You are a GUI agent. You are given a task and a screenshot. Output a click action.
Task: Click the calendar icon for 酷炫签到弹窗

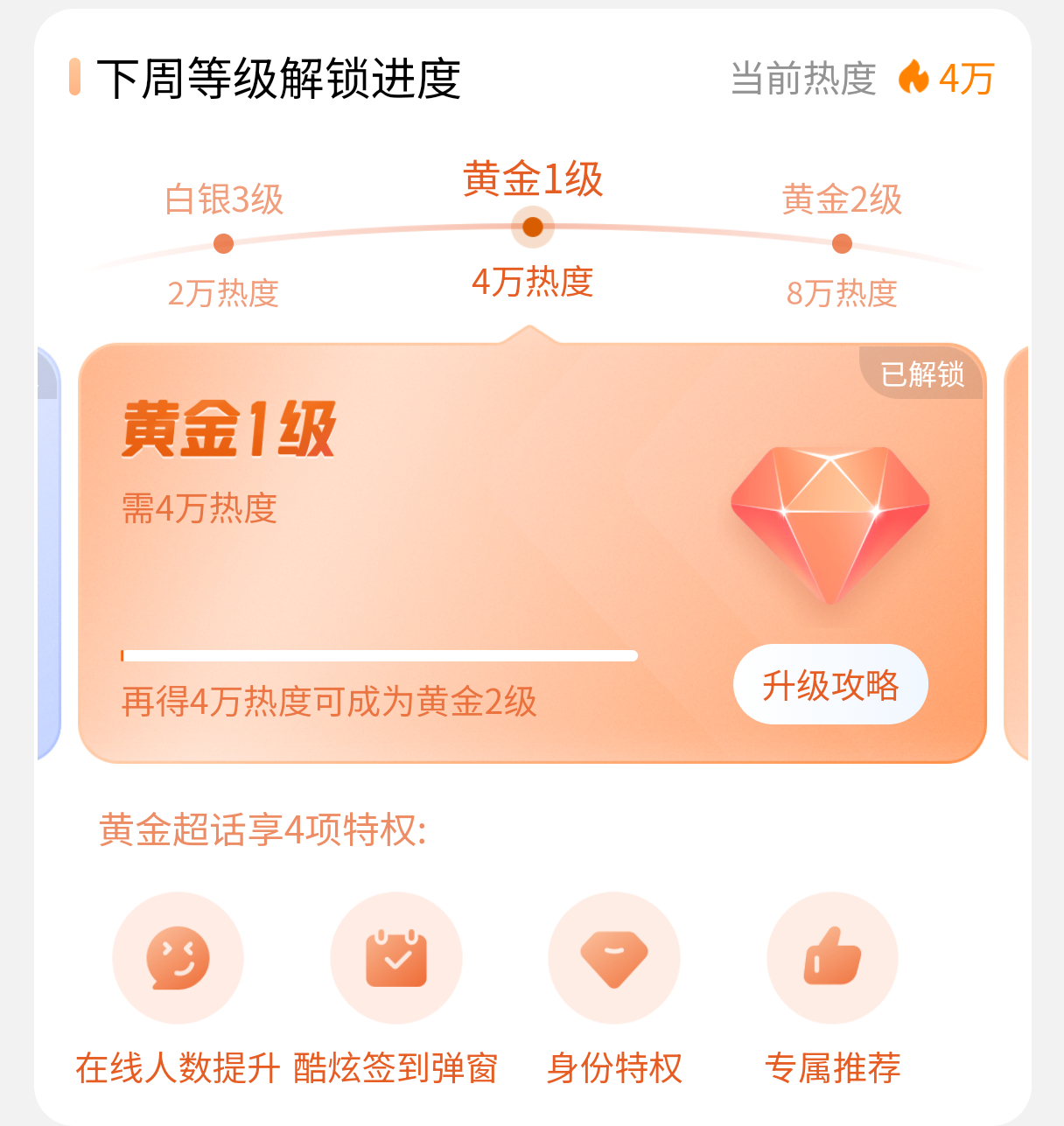[395, 958]
